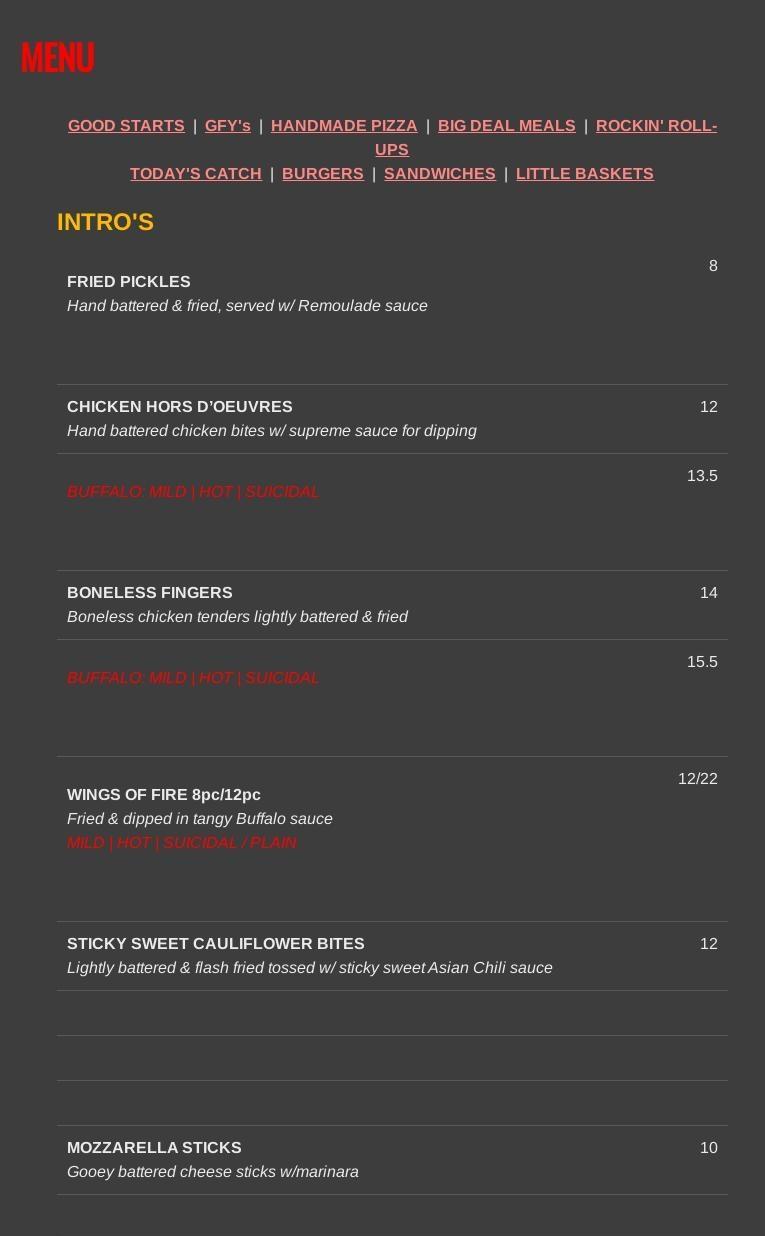Open LITTLE BASKETS link
Image resolution: width=765 pixels, height=1236 pixels.
[585, 174]
